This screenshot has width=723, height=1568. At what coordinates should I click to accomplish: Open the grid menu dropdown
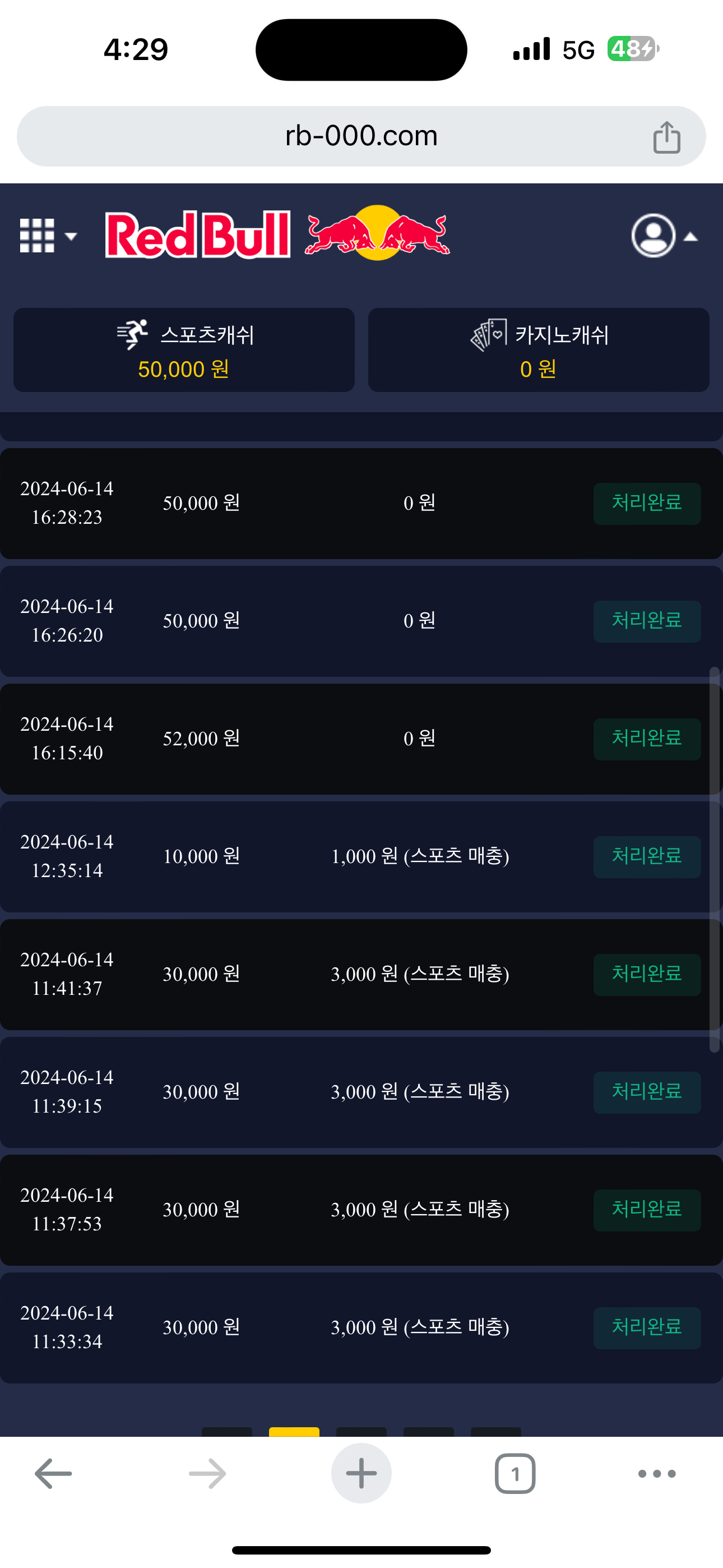pos(48,236)
